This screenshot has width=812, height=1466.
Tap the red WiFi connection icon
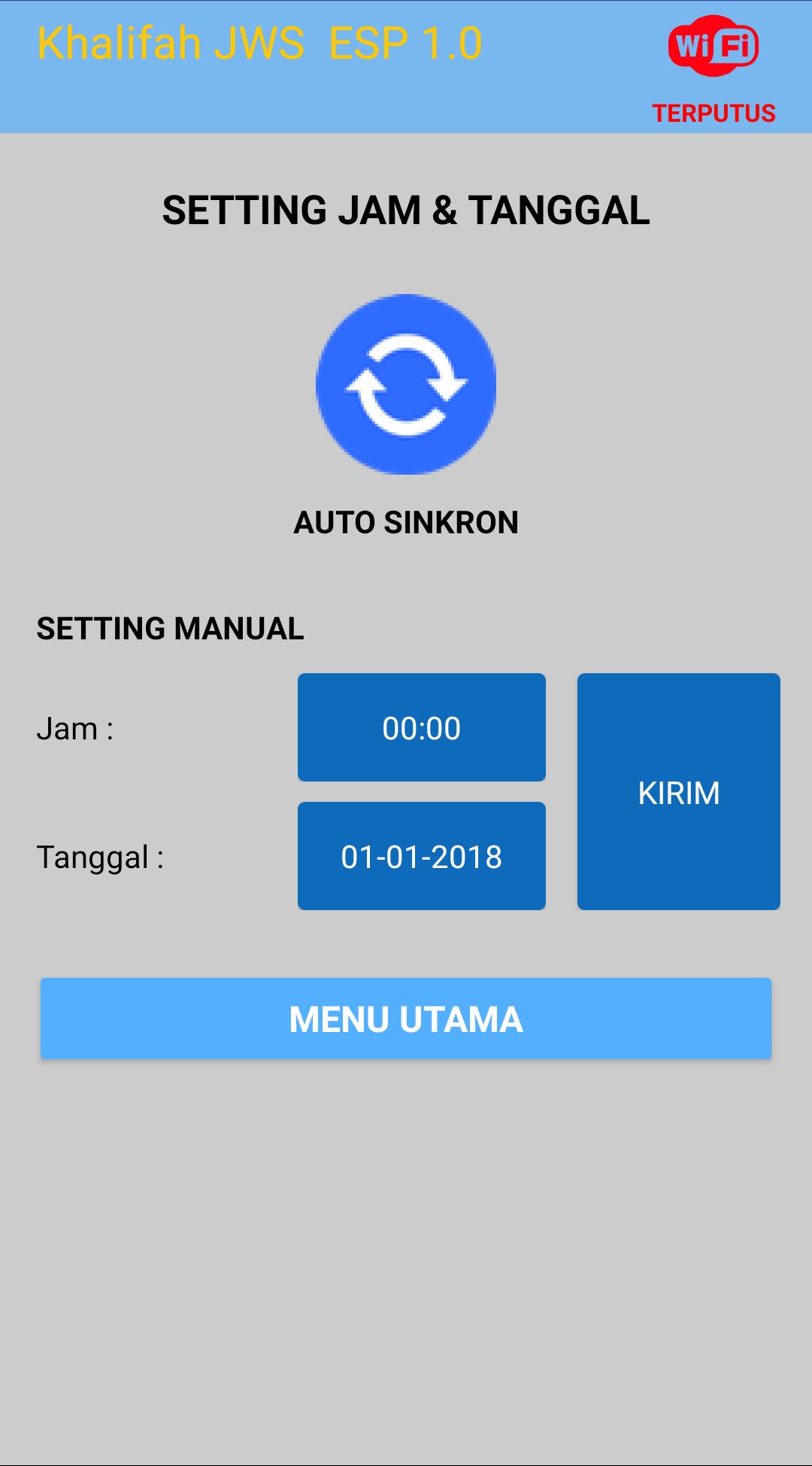point(714,46)
